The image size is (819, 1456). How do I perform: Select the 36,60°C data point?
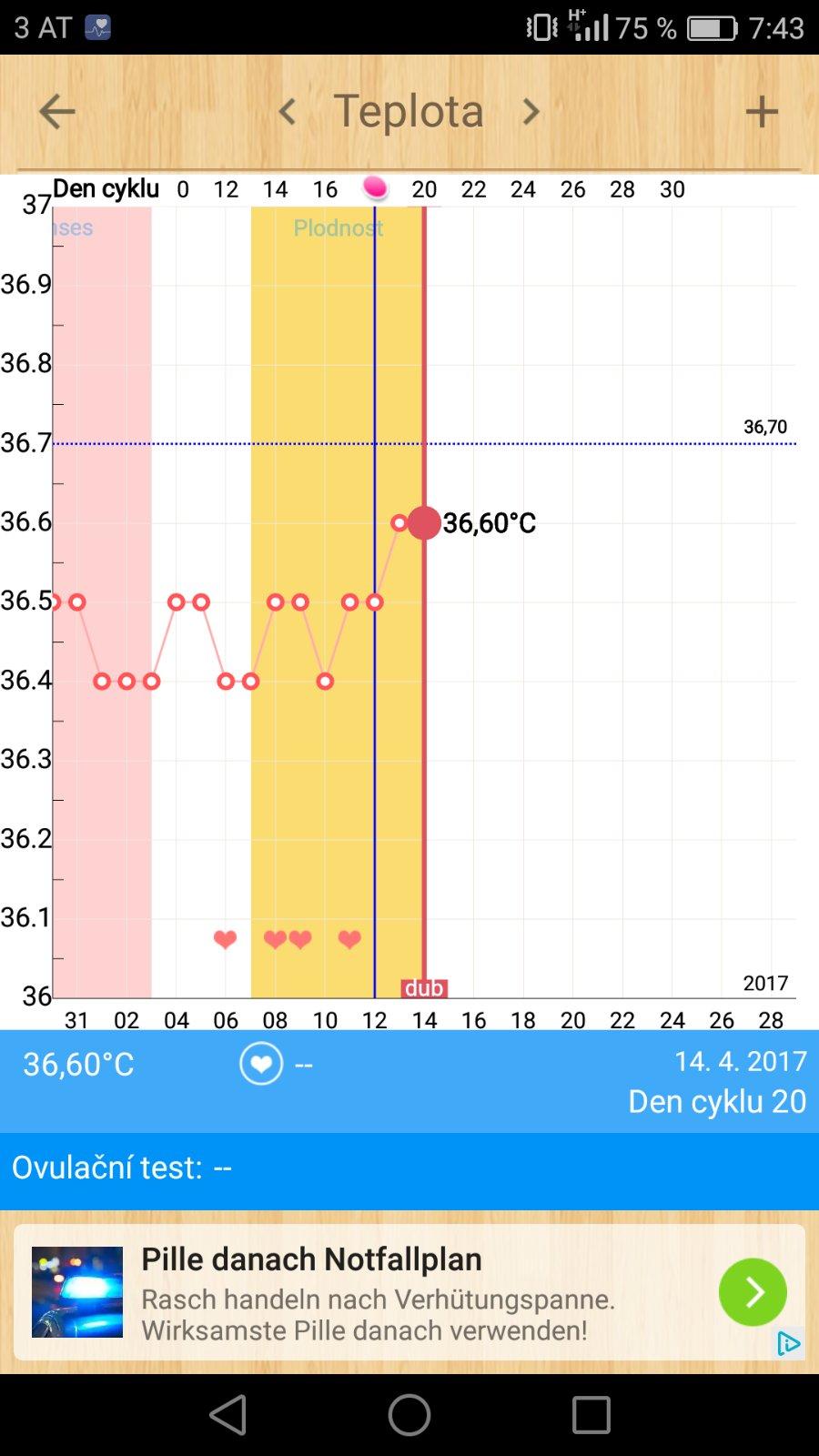point(424,523)
